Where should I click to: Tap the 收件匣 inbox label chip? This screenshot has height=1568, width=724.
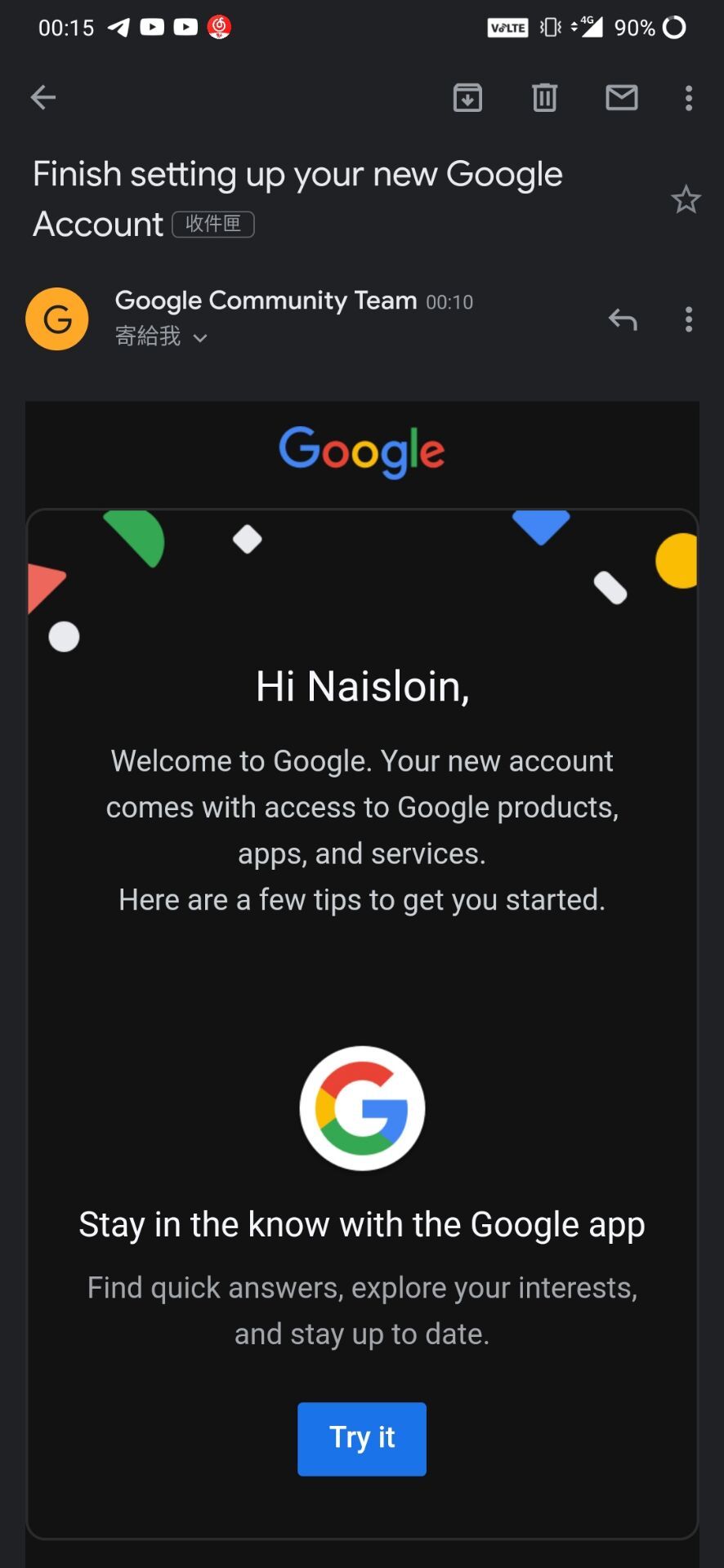(213, 224)
